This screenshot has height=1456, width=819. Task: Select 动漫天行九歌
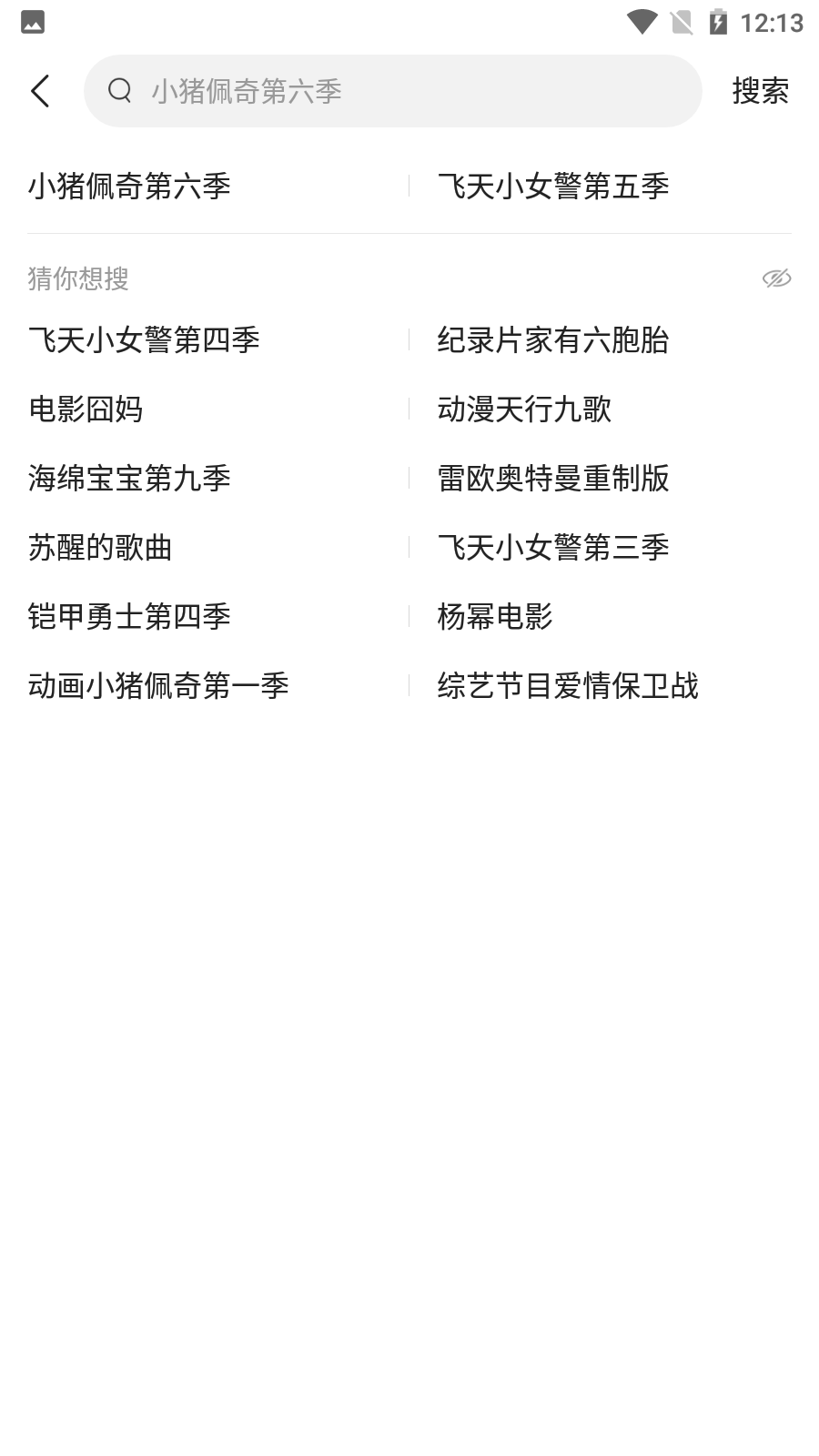click(524, 409)
